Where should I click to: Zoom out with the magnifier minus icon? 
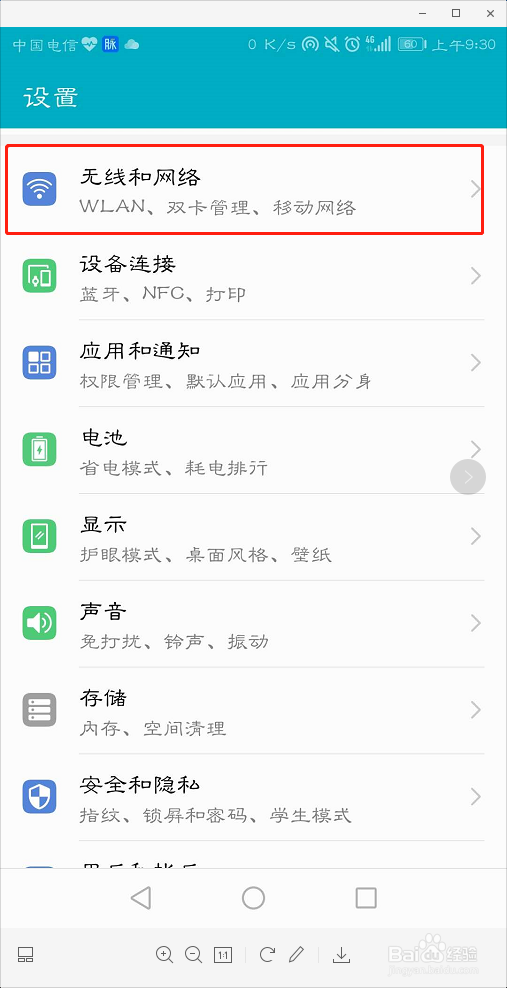coord(193,955)
